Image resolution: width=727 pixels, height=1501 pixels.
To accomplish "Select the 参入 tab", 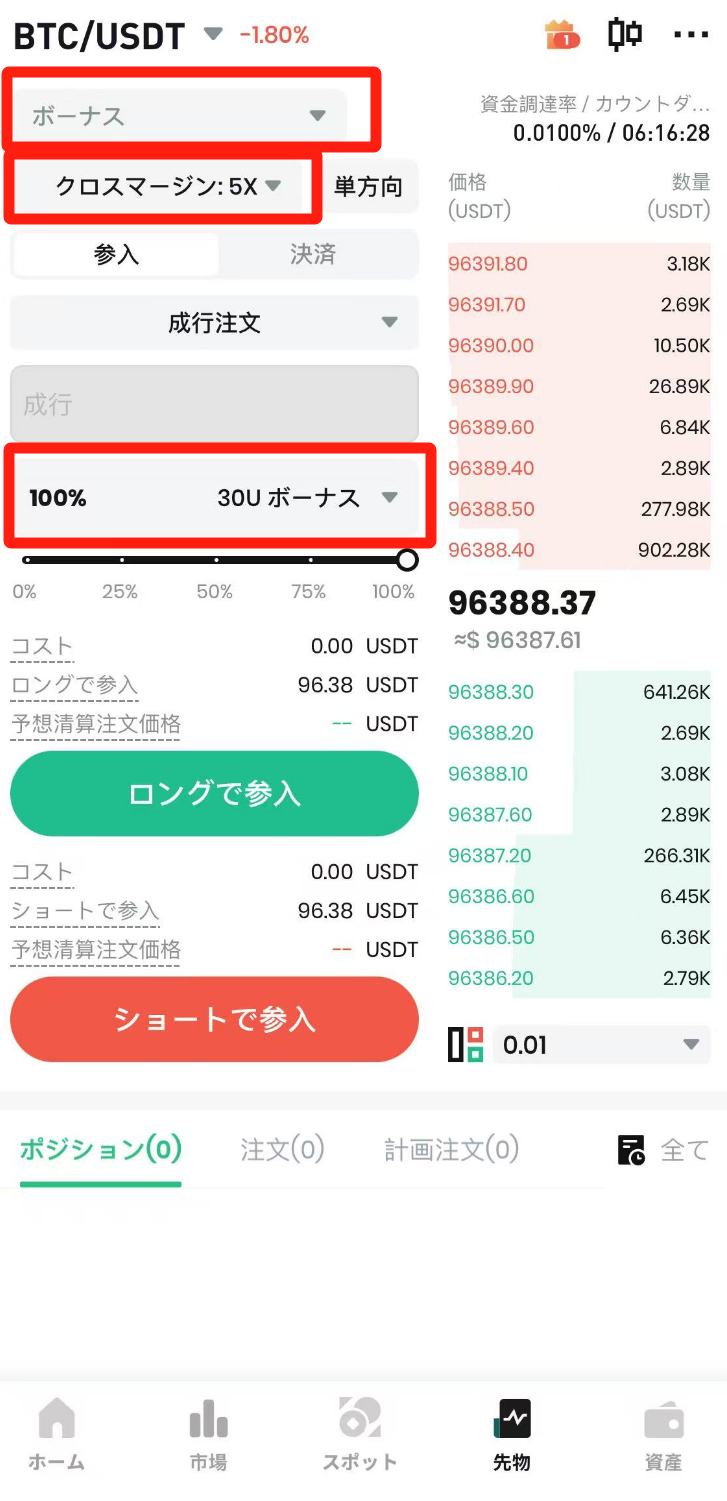I will [x=116, y=254].
